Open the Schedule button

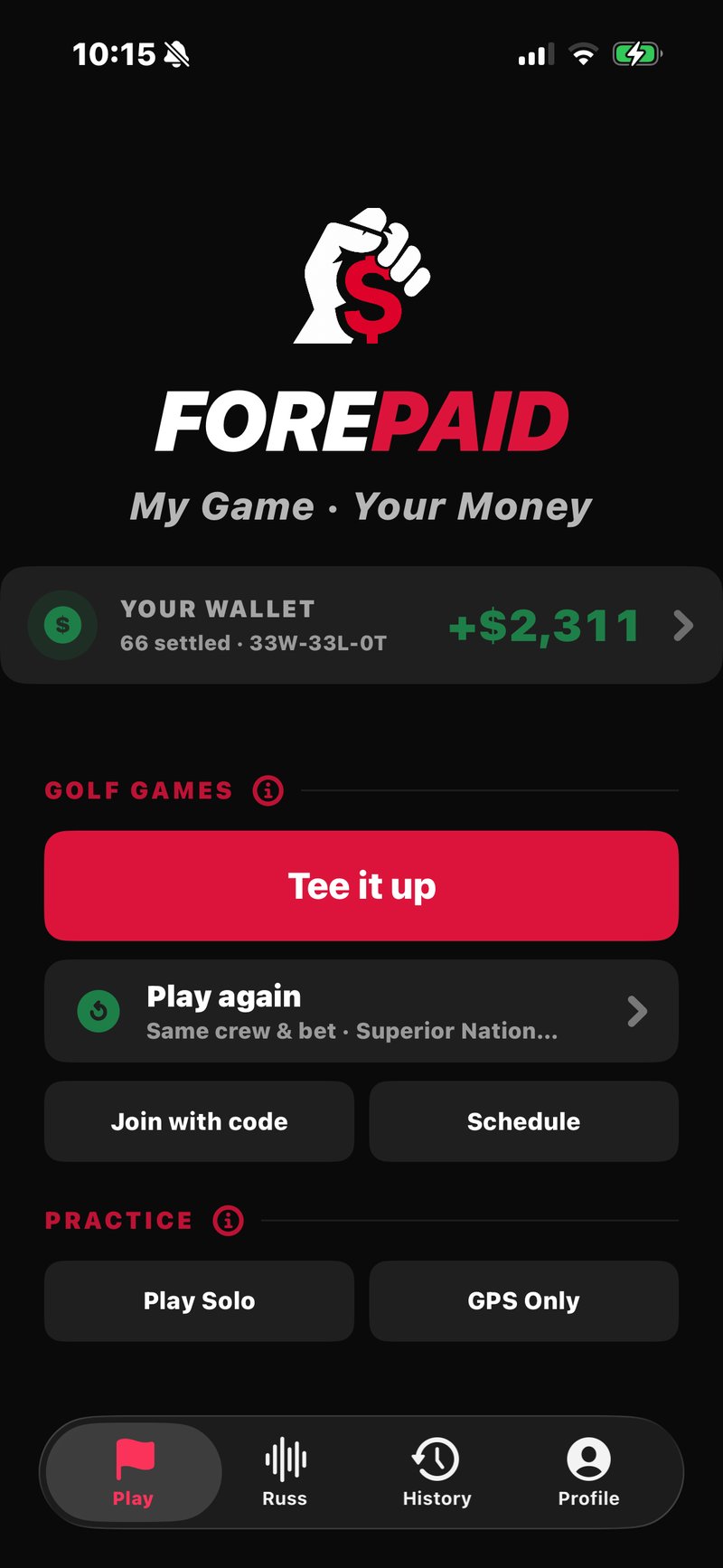point(524,1121)
